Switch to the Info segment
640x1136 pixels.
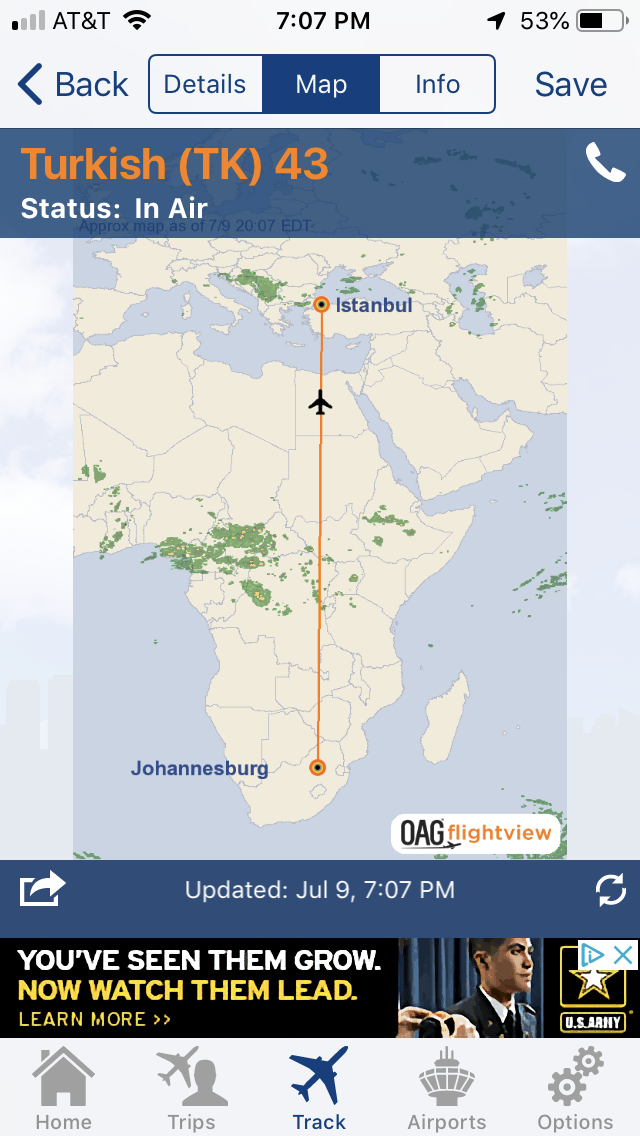click(437, 84)
